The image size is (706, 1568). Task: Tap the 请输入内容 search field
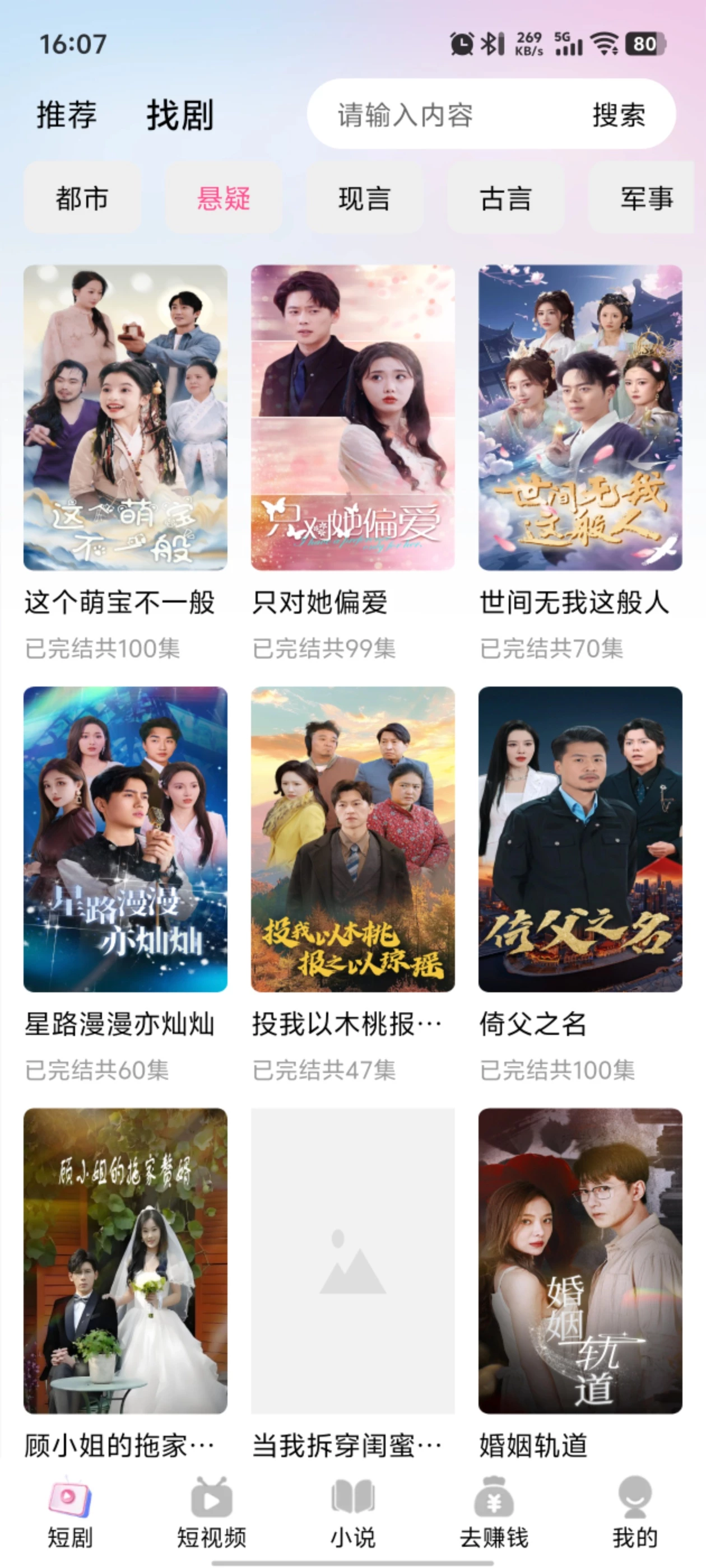point(426,114)
